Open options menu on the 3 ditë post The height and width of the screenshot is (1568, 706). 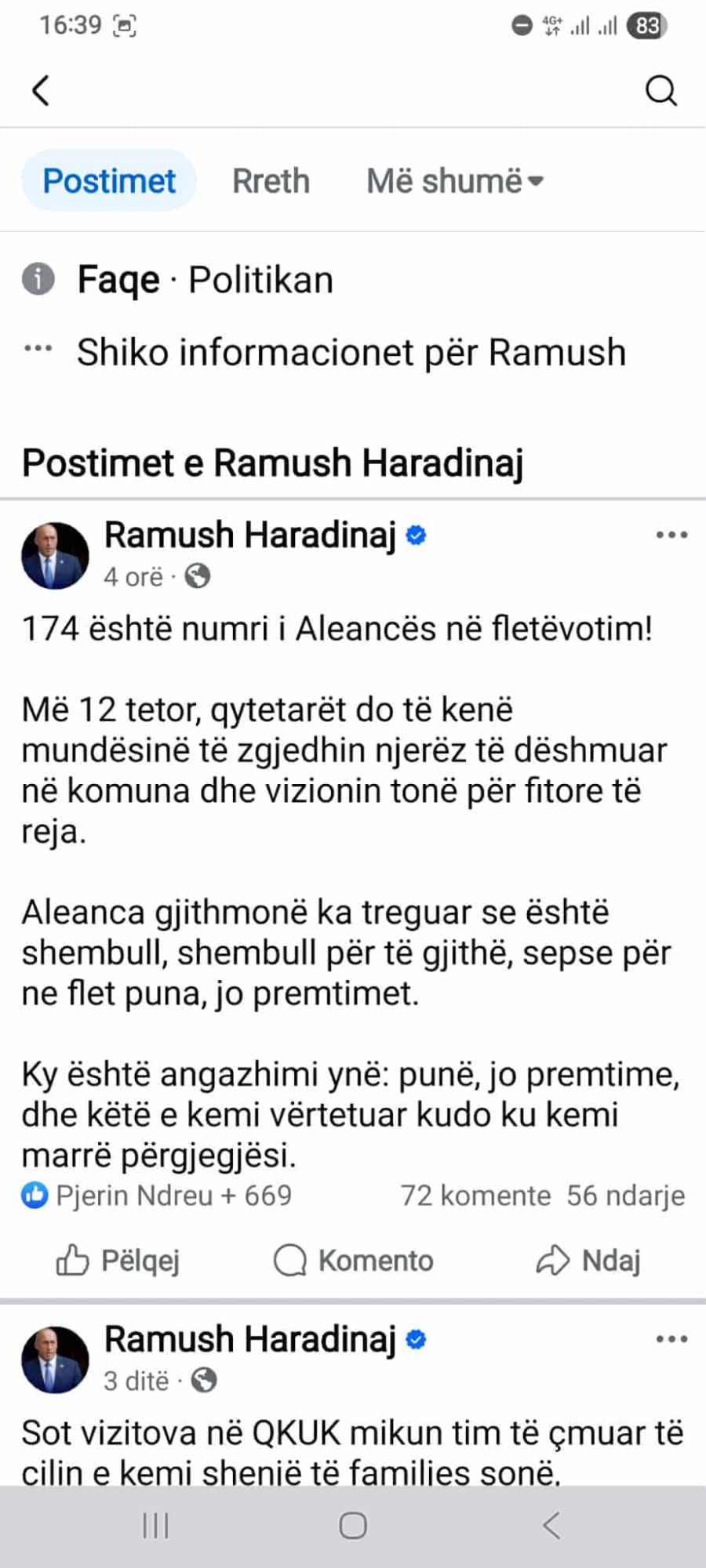tap(671, 1339)
